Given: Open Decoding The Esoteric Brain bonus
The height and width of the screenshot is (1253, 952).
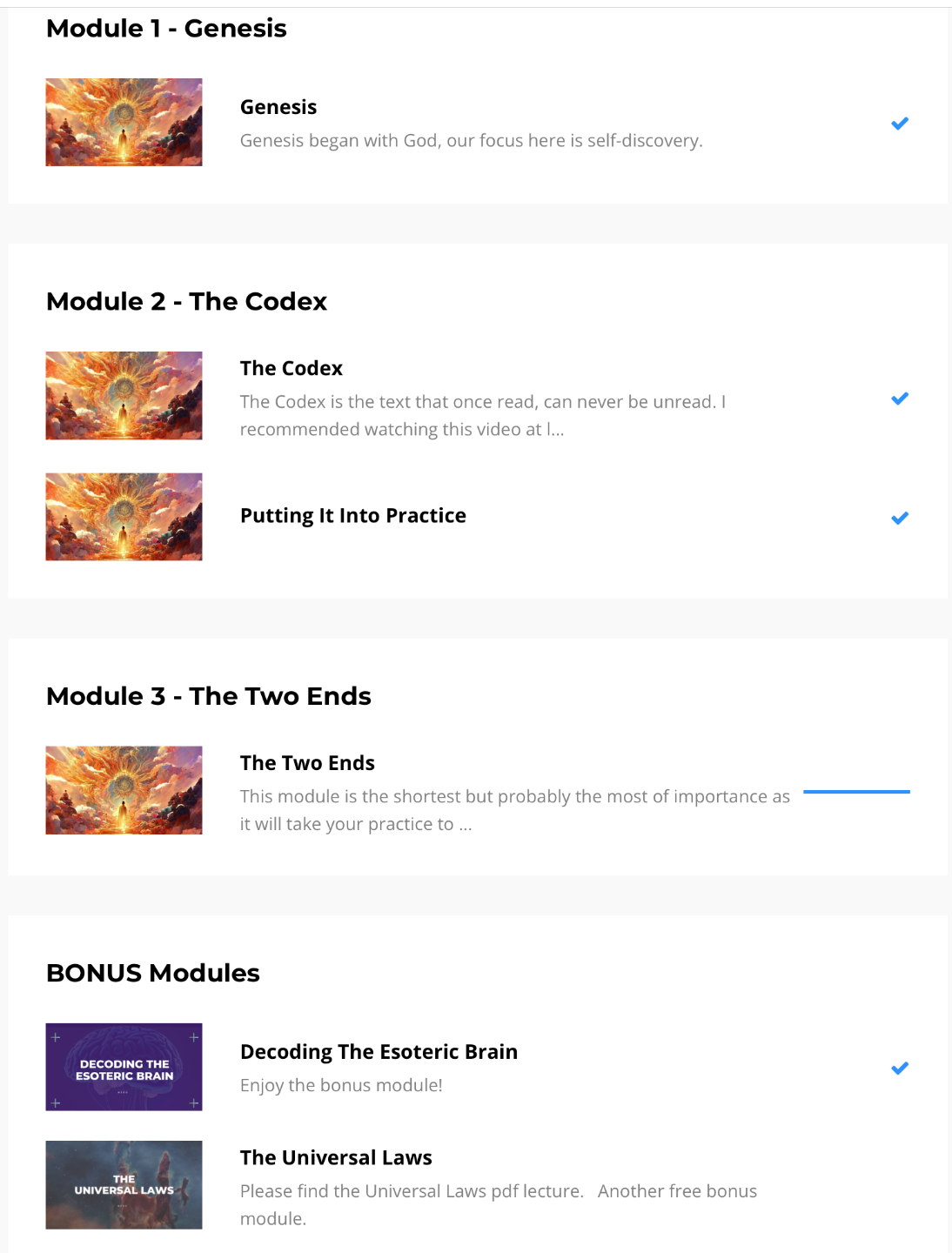Looking at the screenshot, I should point(379,1052).
